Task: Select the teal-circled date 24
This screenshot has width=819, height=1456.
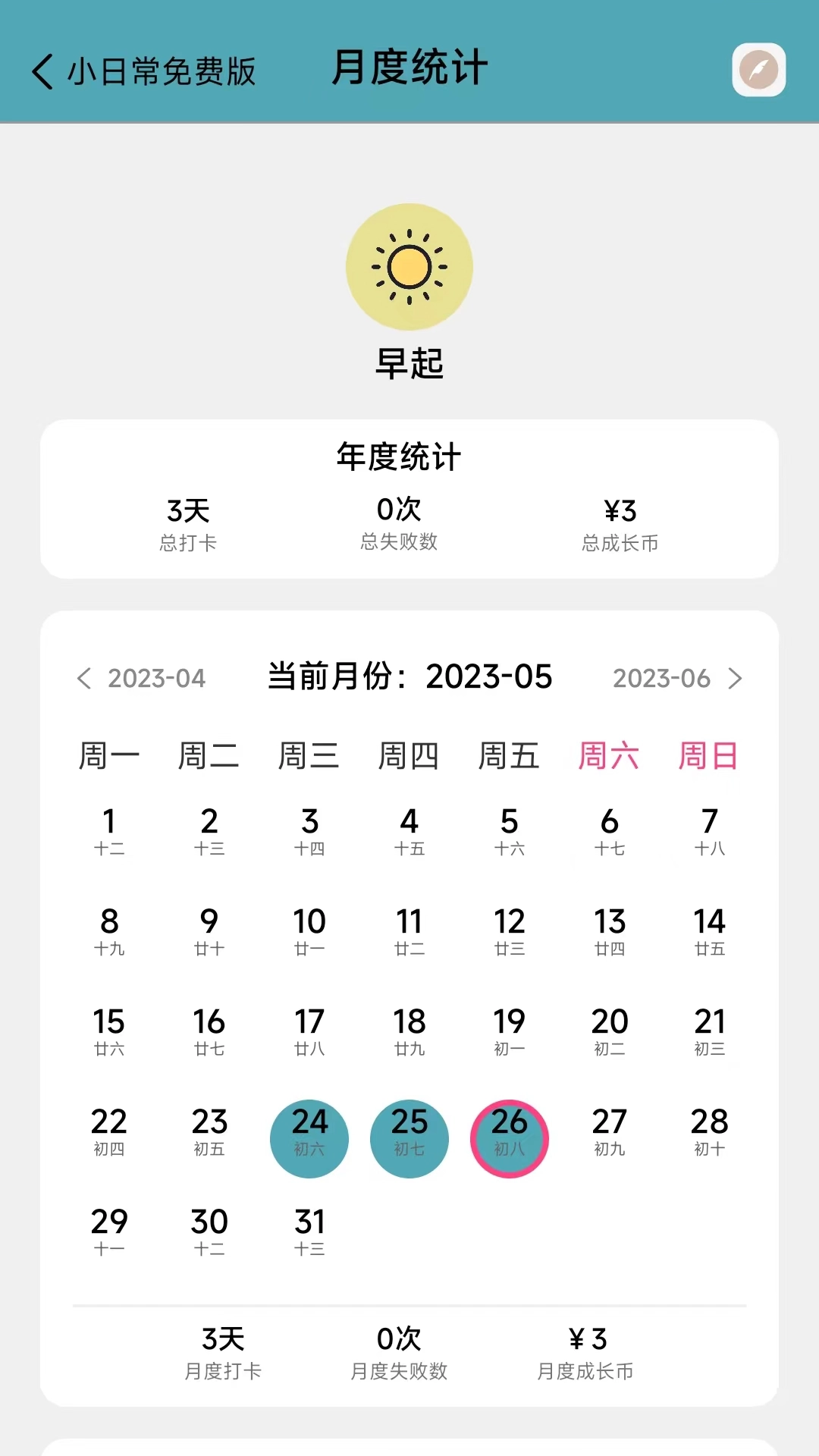Action: [x=309, y=1137]
